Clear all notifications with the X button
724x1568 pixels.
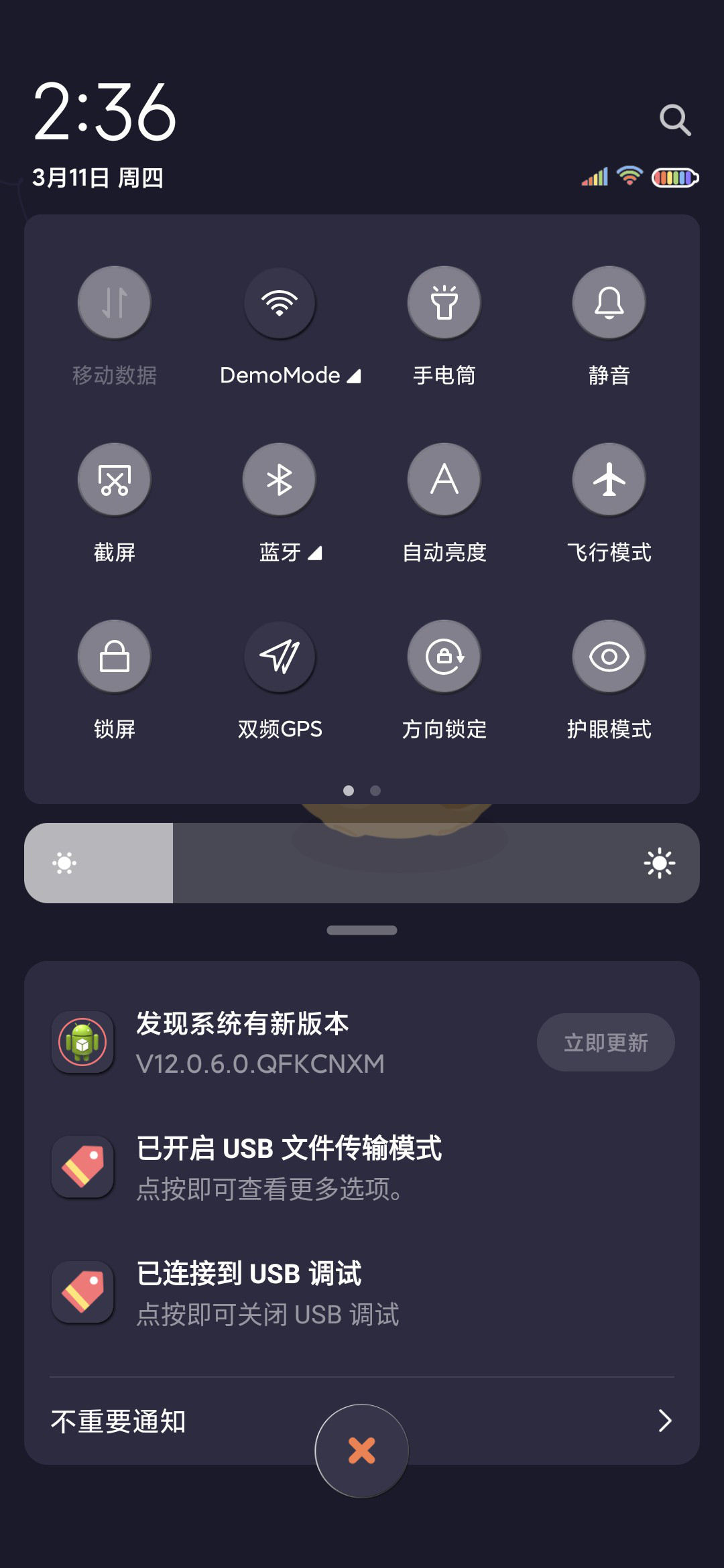(x=362, y=1451)
